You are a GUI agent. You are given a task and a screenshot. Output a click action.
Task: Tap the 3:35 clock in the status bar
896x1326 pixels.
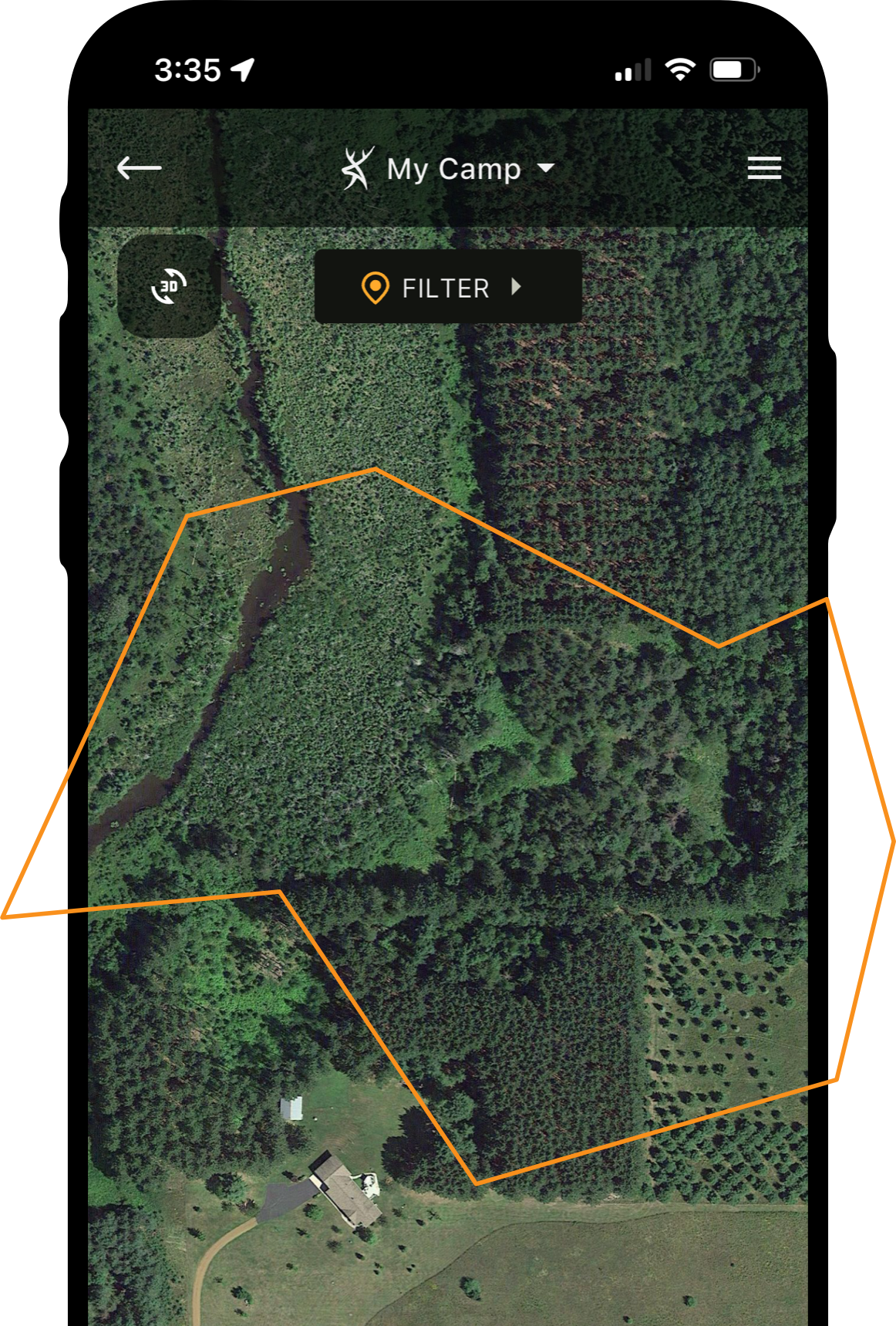(187, 69)
